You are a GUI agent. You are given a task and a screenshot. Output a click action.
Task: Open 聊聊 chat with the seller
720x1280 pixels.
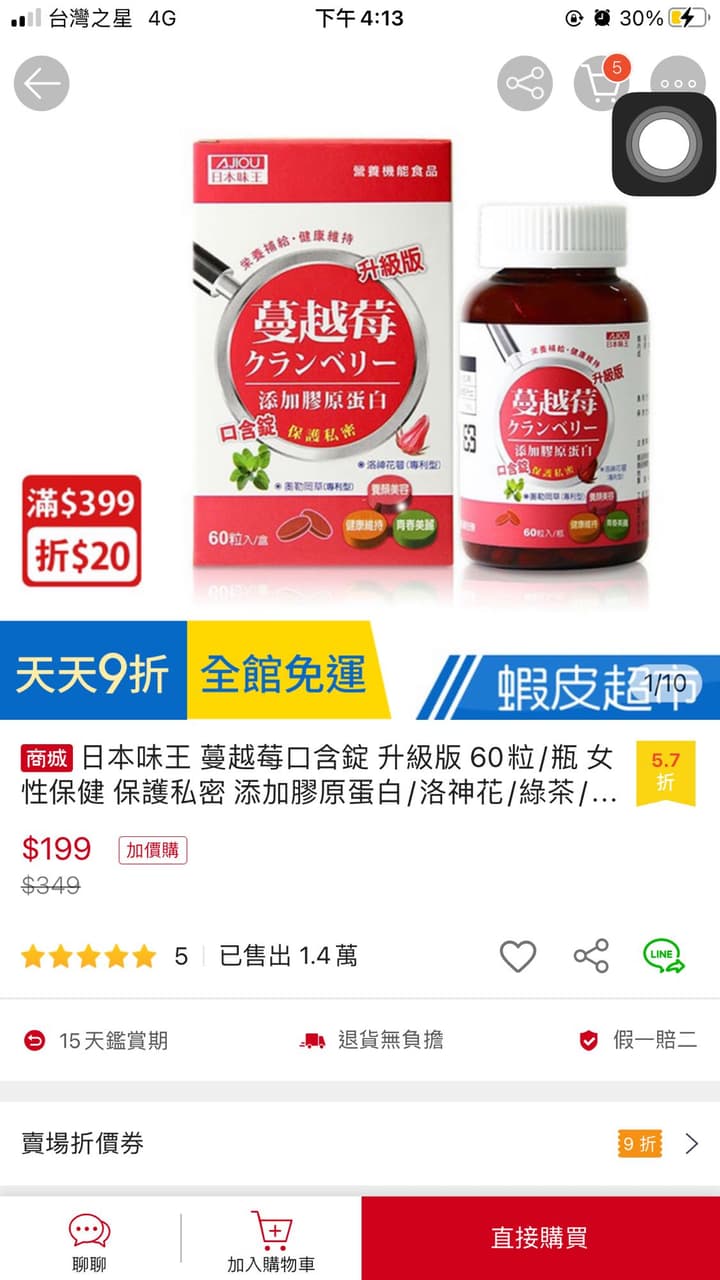tap(89, 1241)
